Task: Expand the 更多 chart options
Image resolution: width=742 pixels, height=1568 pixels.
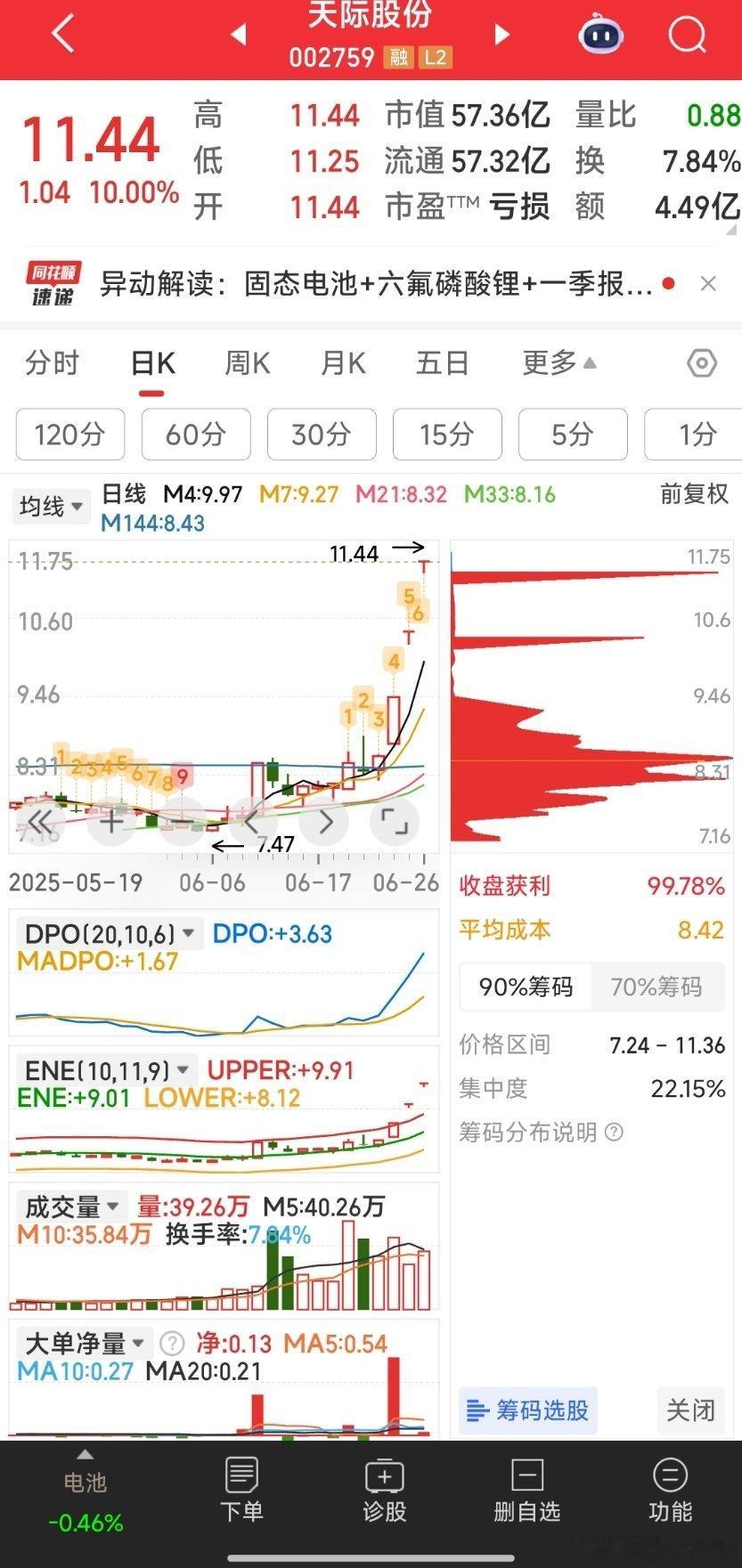Action: (559, 363)
